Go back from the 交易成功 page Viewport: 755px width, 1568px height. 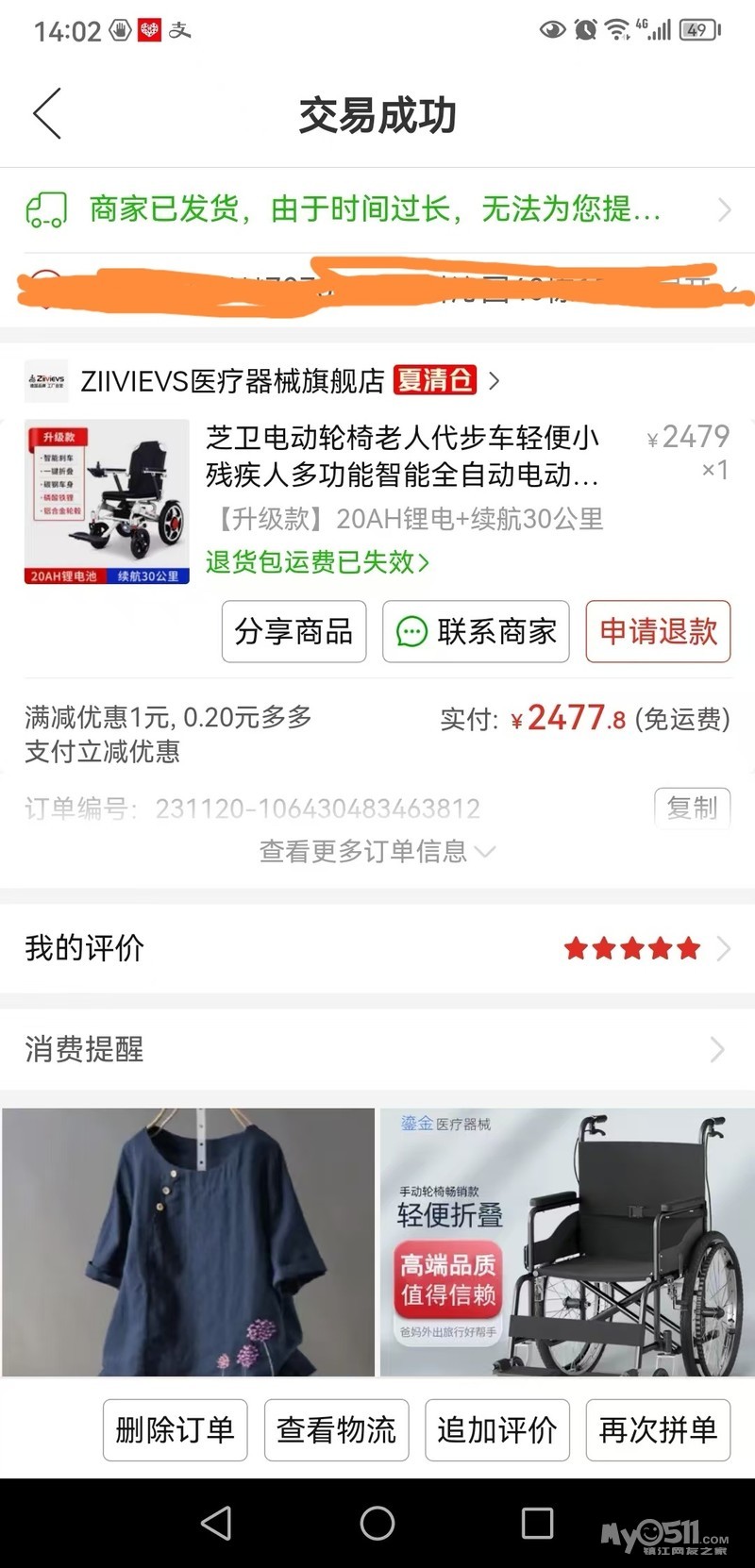[x=47, y=114]
